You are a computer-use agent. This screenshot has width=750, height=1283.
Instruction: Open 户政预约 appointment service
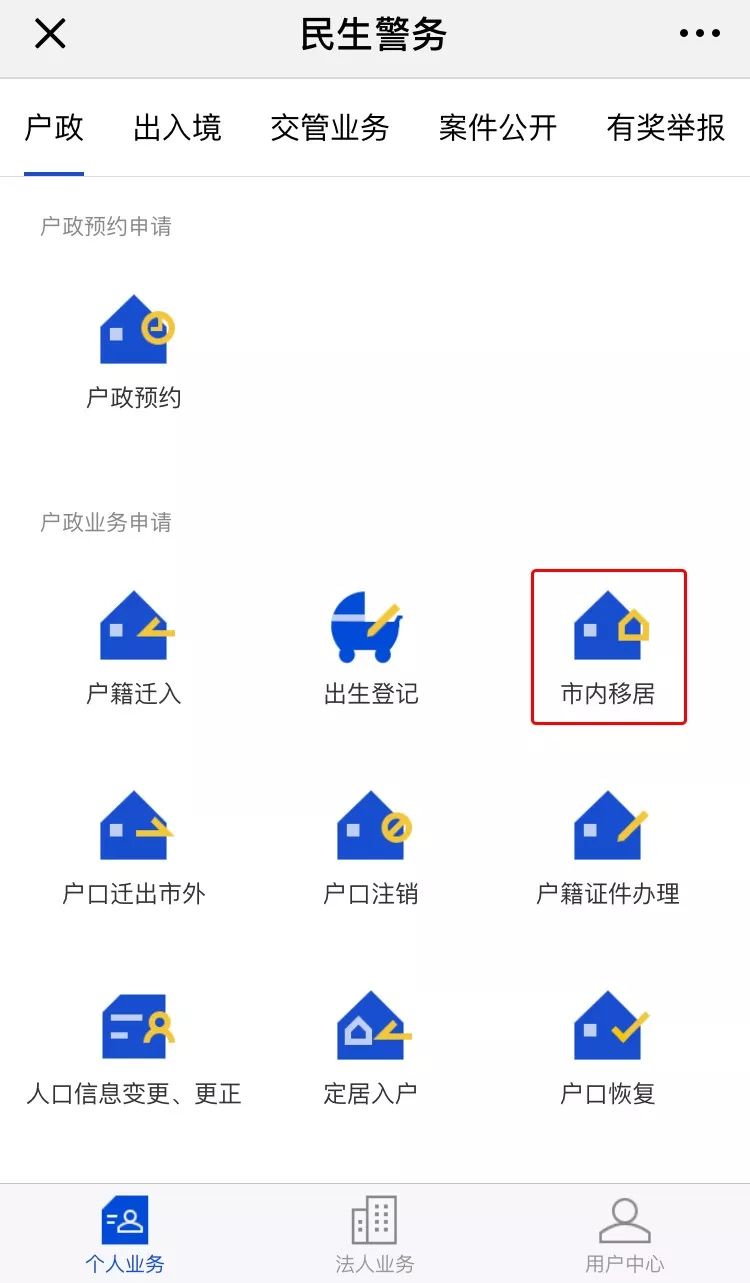coord(134,352)
